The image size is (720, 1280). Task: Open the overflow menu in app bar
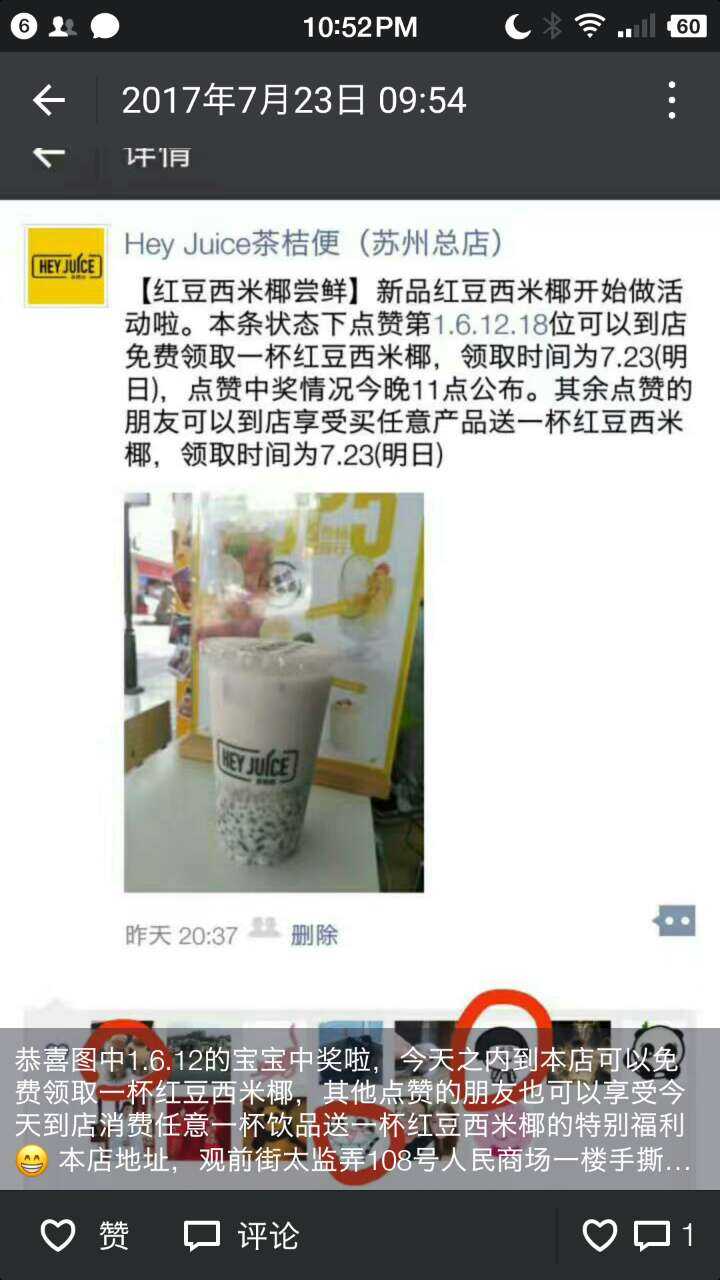pyautogui.click(x=671, y=100)
